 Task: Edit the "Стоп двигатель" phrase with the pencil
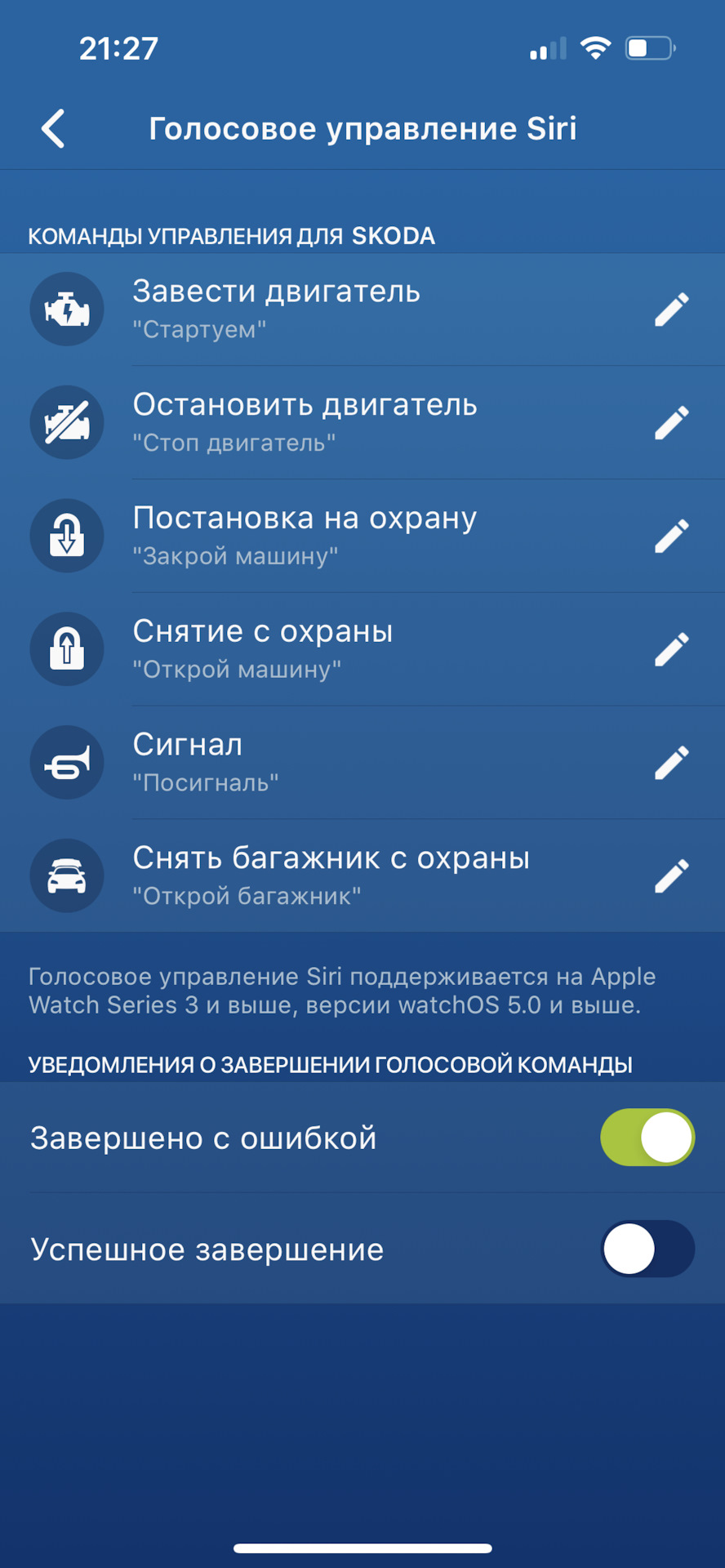[x=672, y=423]
